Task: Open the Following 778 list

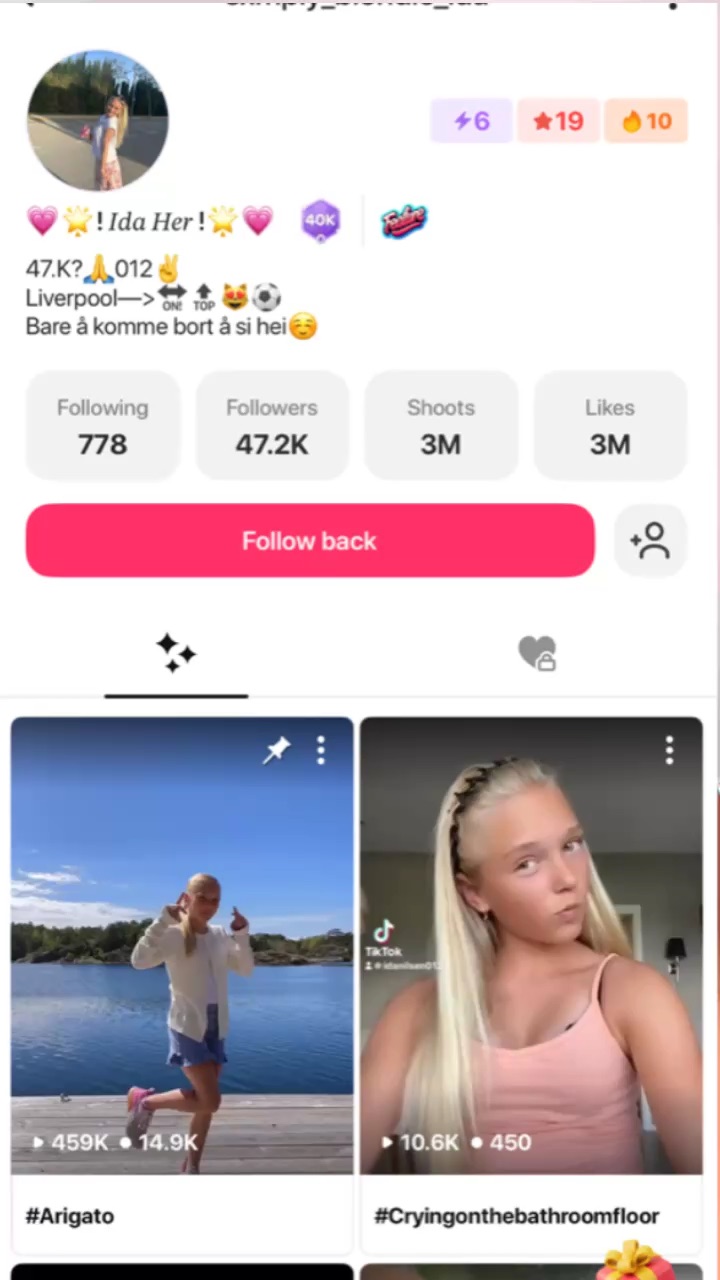Action: click(102, 426)
